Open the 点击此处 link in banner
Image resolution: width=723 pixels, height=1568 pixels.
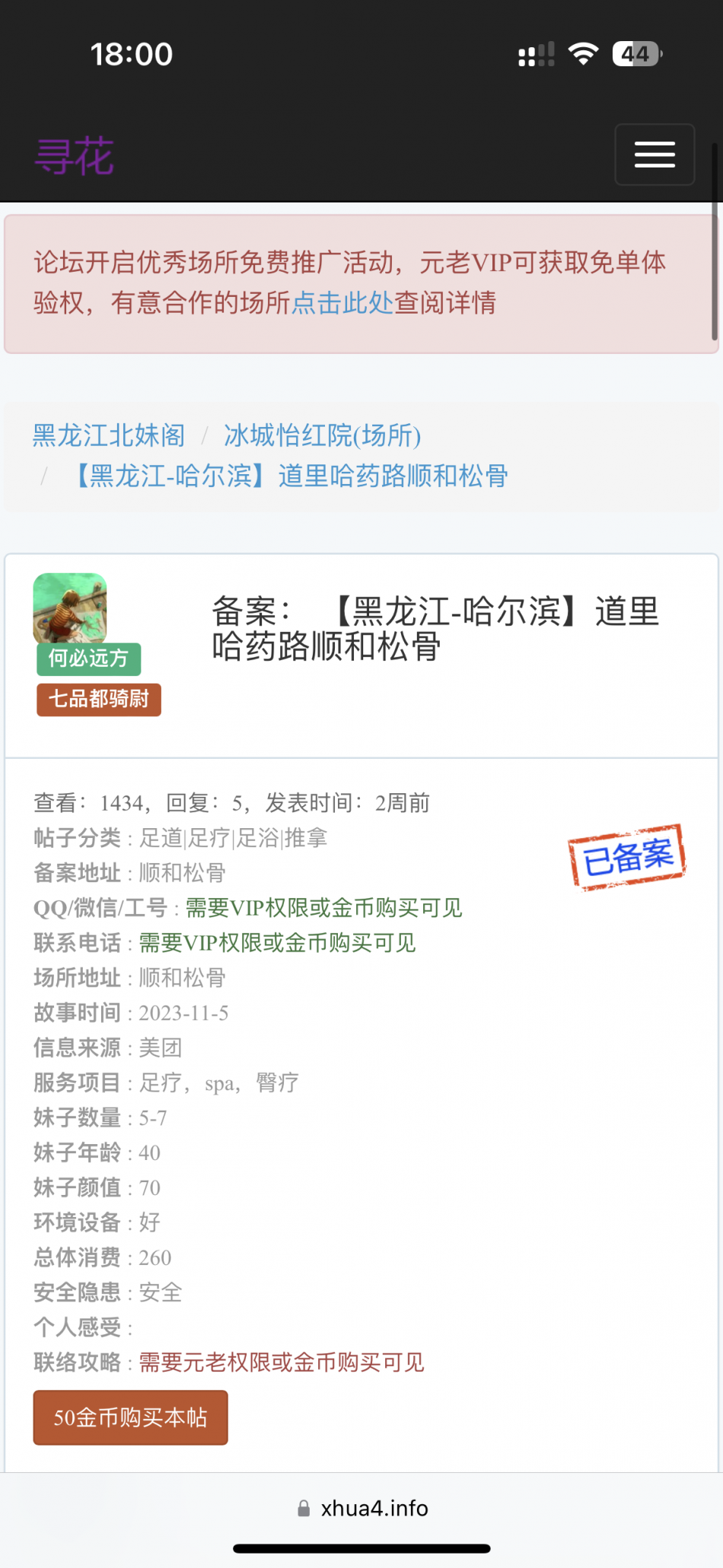342,303
